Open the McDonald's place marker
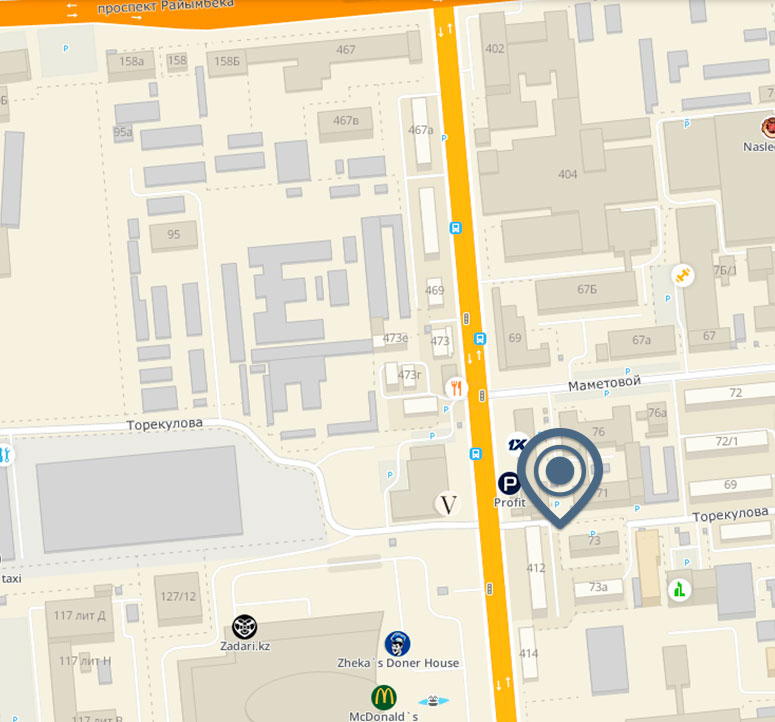Screen dimensions: 775x722 tap(384, 697)
